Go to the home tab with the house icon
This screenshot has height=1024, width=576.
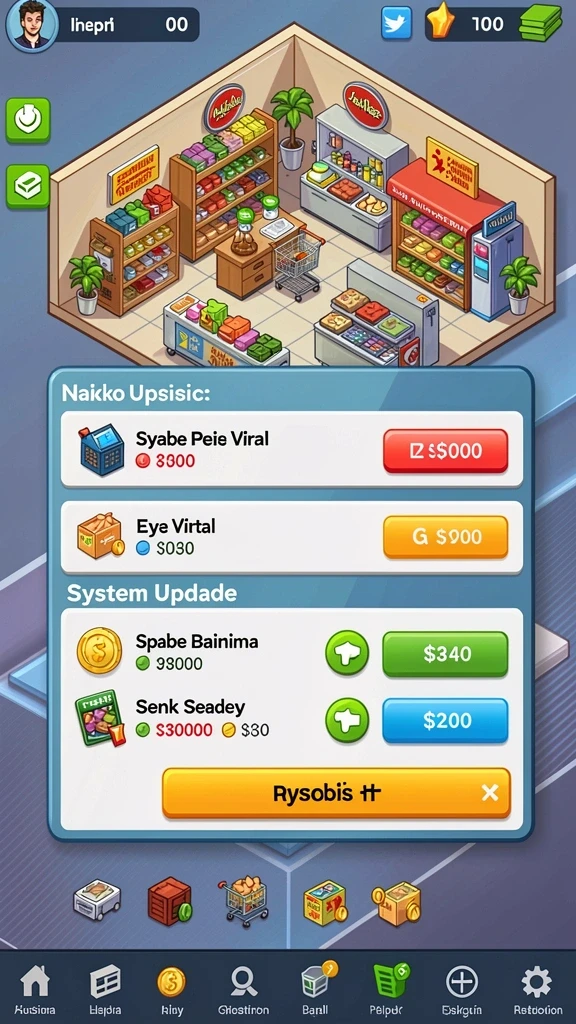click(35, 989)
